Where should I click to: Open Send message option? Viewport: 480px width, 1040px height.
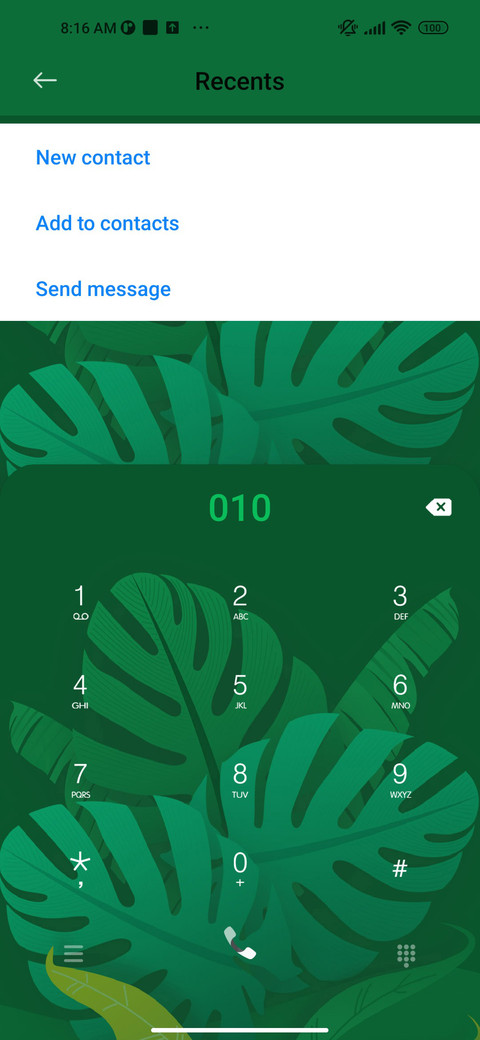tap(103, 289)
